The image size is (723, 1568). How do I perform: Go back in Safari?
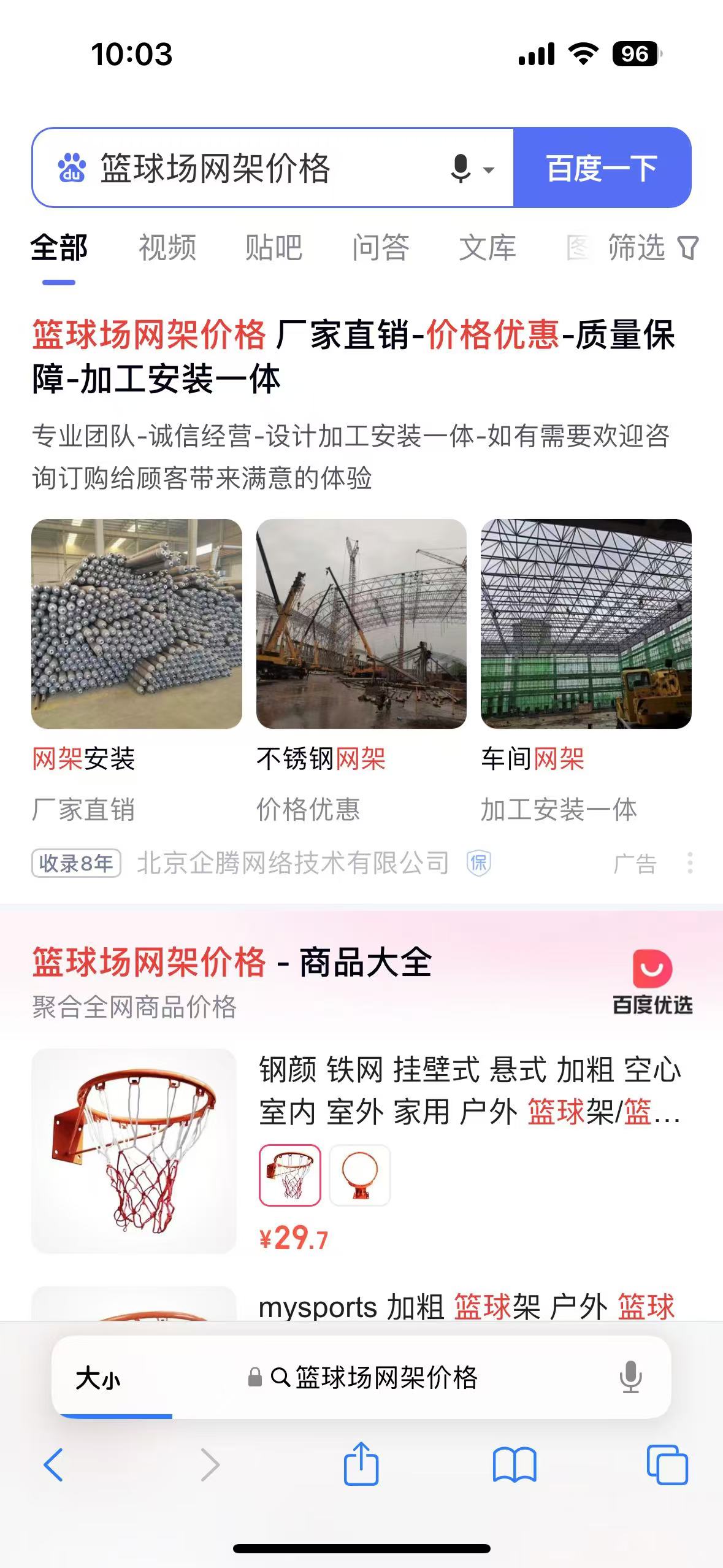point(53,1465)
